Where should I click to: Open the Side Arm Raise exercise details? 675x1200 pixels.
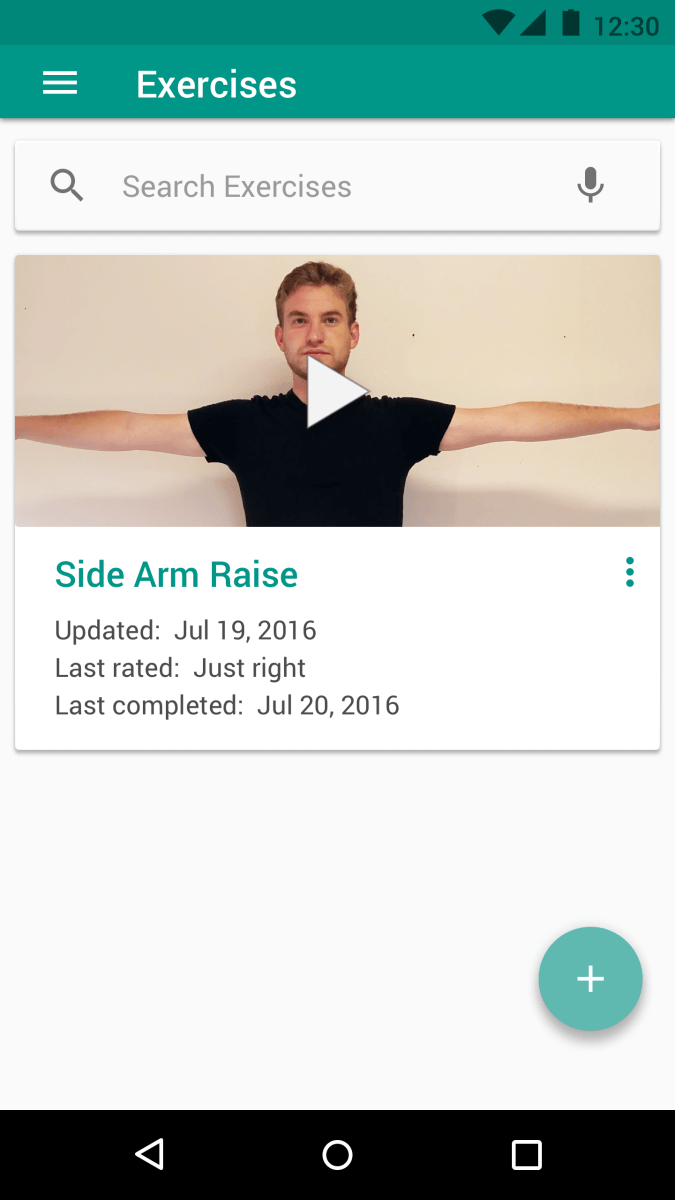click(x=176, y=575)
